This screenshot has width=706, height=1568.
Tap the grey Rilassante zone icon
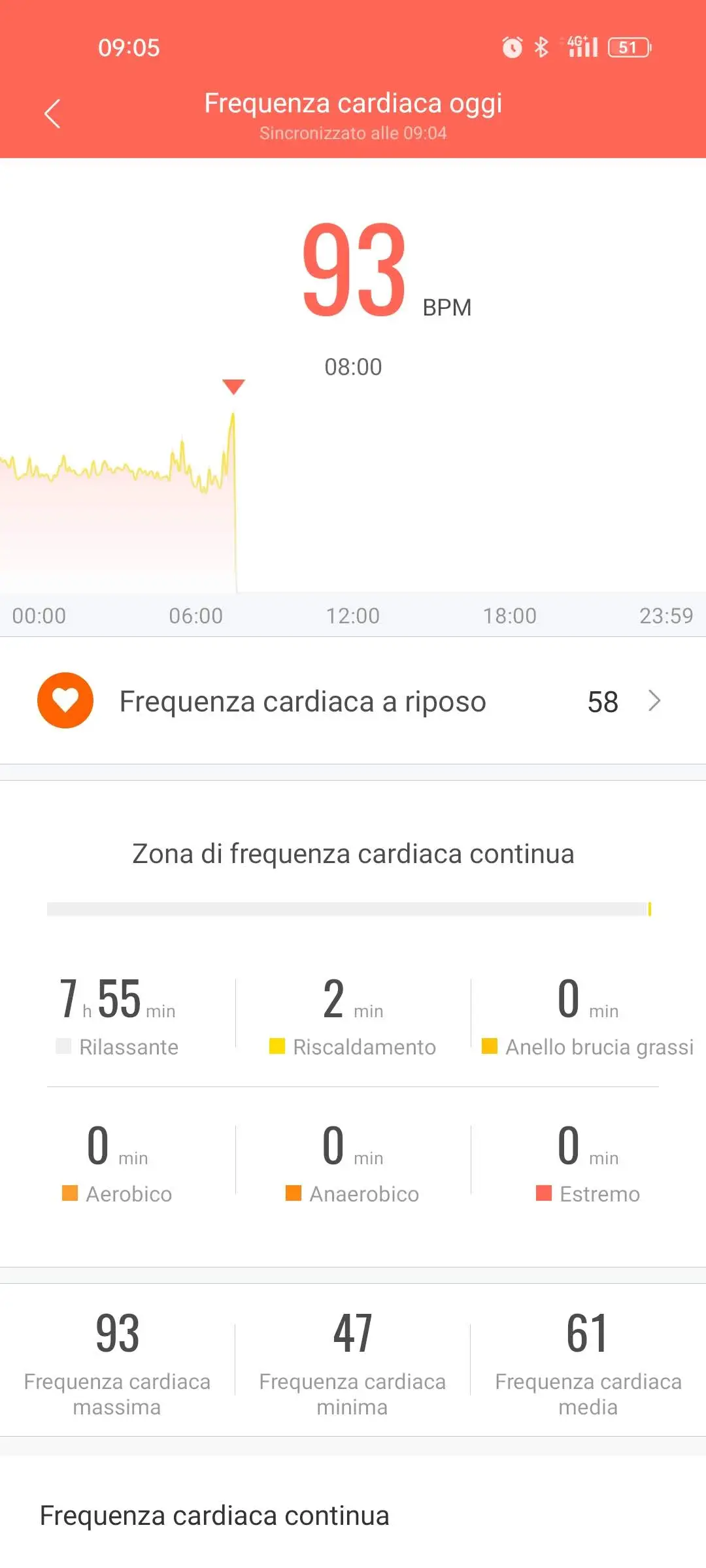click(63, 1046)
